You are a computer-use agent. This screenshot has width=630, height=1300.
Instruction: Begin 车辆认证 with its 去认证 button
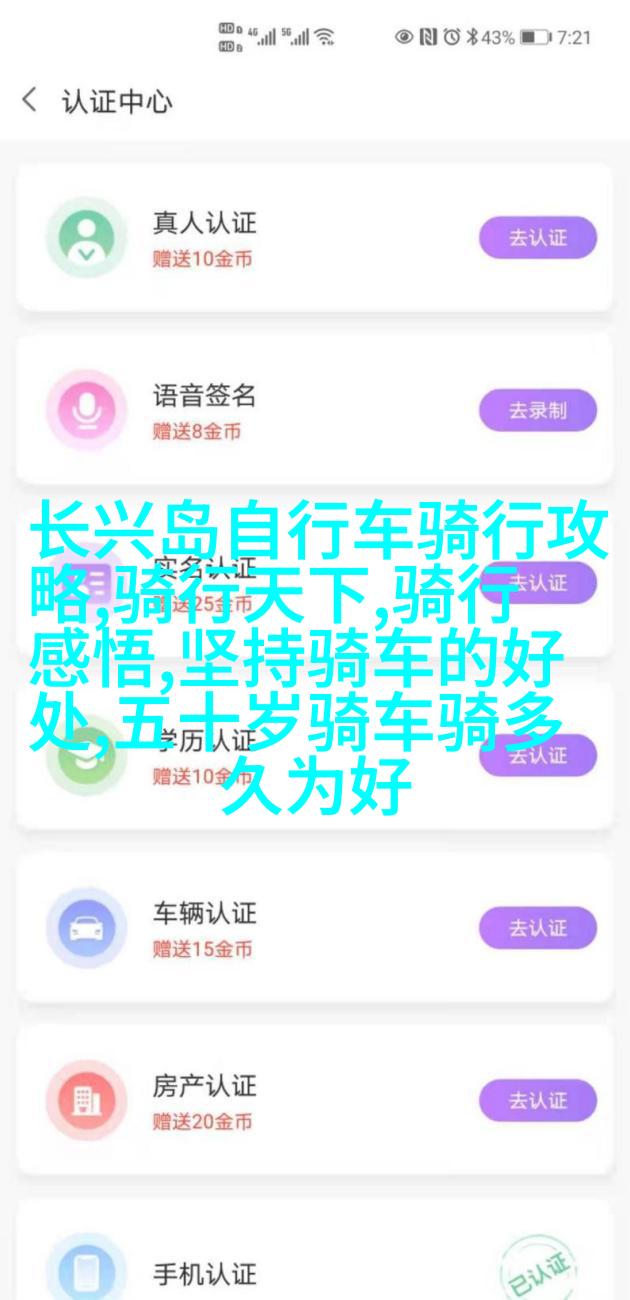click(x=537, y=927)
